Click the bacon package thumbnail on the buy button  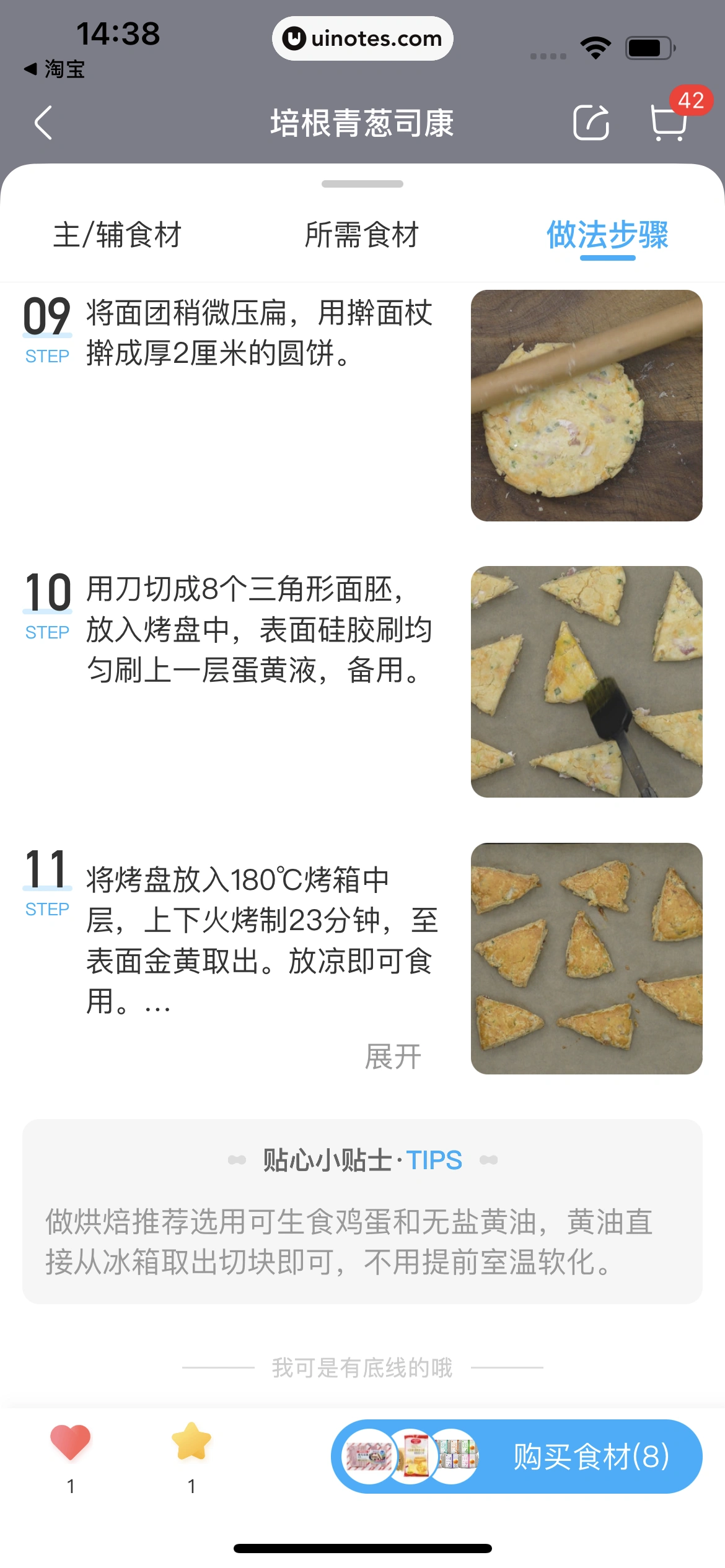coord(368,1457)
